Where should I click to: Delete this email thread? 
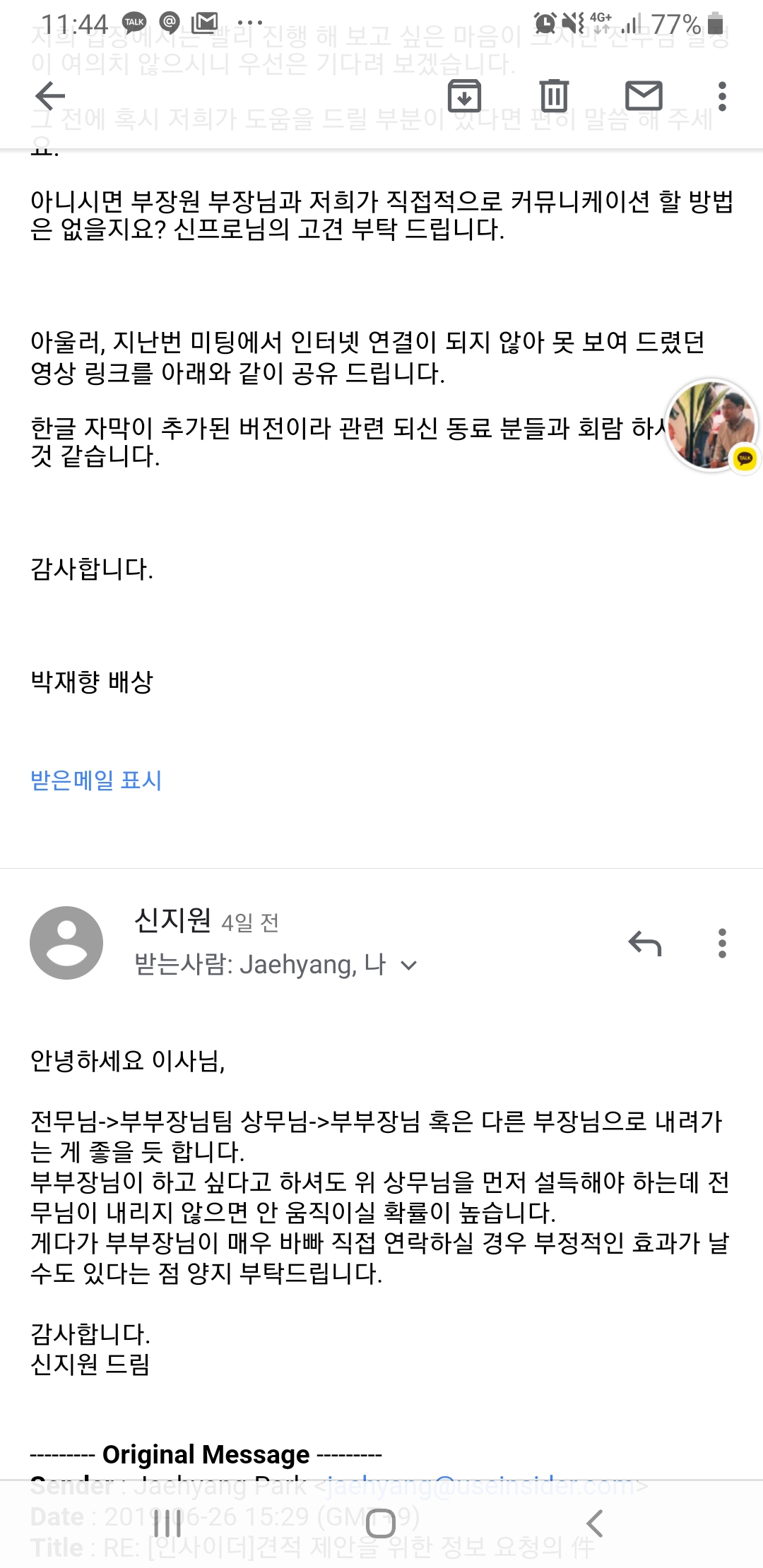click(x=554, y=96)
